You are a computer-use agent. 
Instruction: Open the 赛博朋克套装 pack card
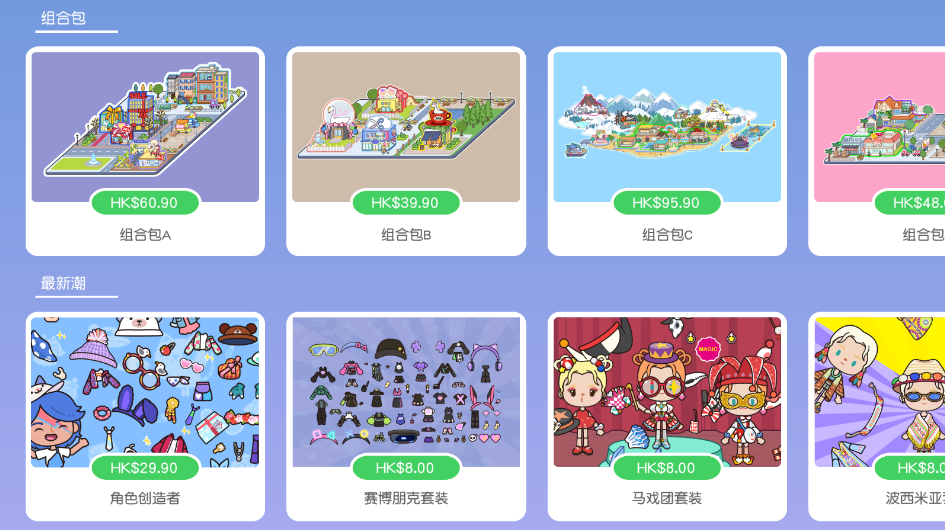pos(406,390)
